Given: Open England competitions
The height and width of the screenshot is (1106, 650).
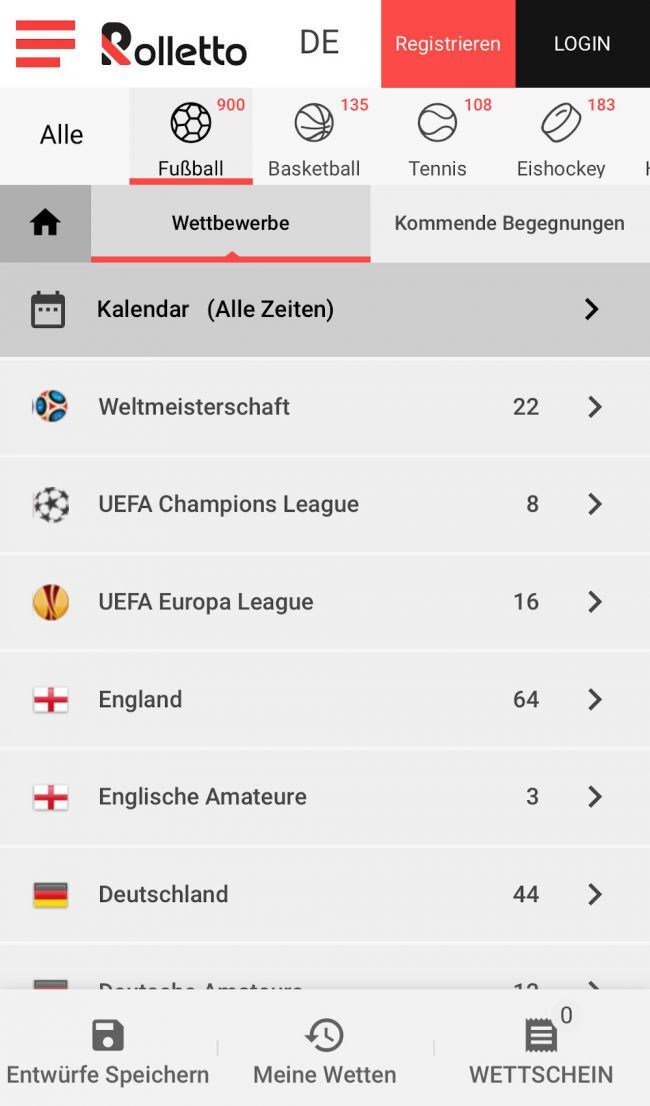Looking at the screenshot, I should (x=324, y=700).
